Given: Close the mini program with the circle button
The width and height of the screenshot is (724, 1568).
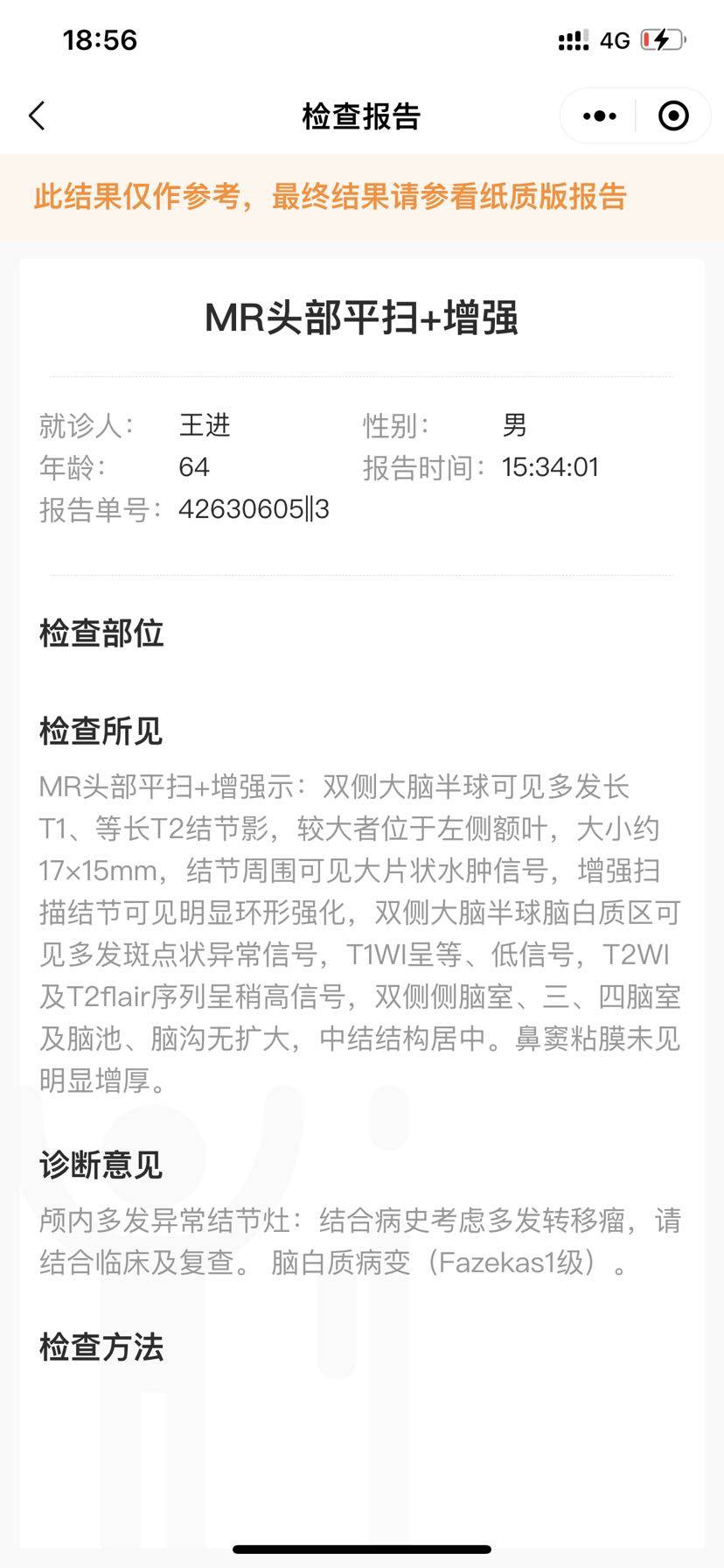Looking at the screenshot, I should (672, 115).
